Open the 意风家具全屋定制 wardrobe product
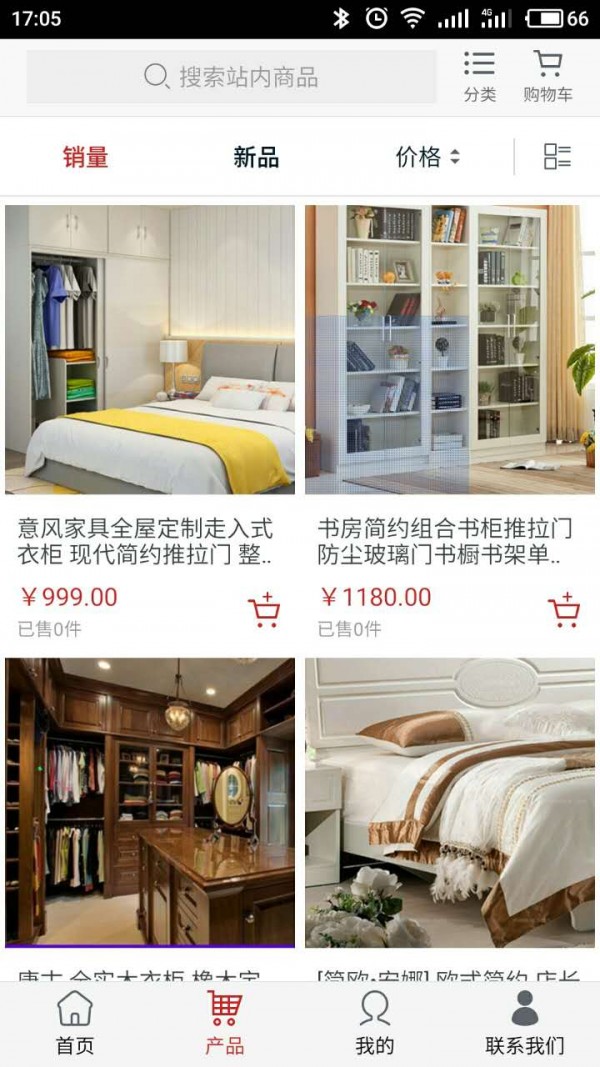 [x=150, y=349]
